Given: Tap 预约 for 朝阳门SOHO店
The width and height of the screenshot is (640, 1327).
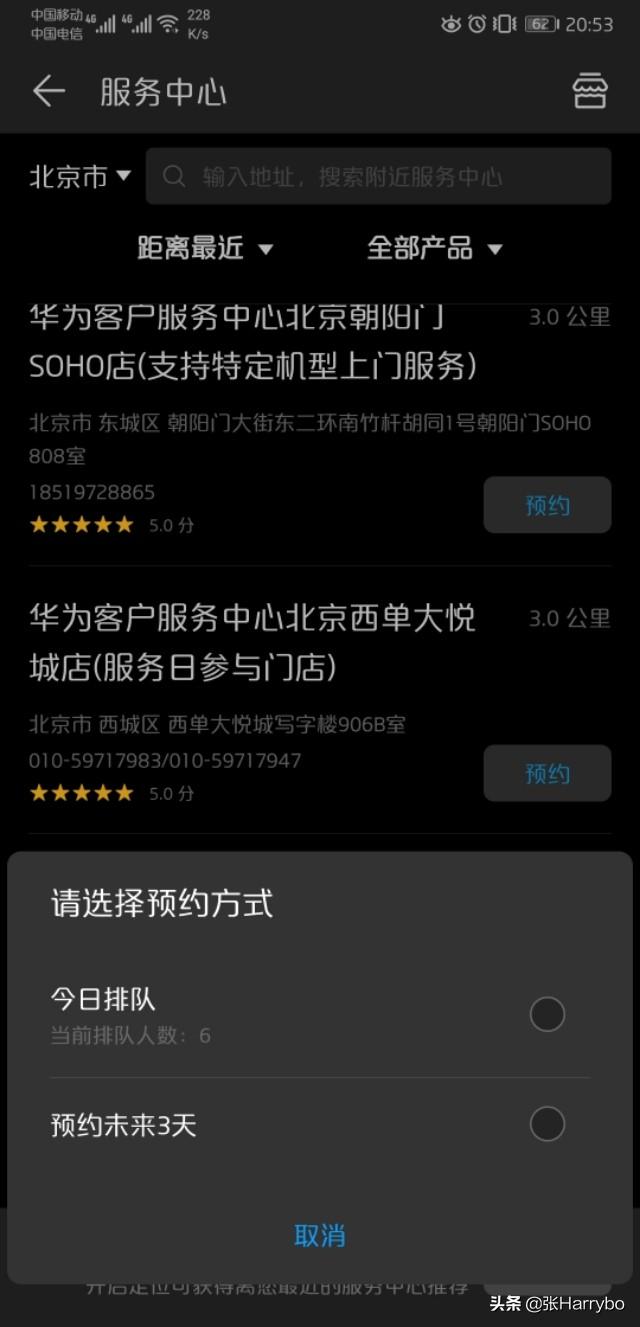Looking at the screenshot, I should [x=547, y=505].
